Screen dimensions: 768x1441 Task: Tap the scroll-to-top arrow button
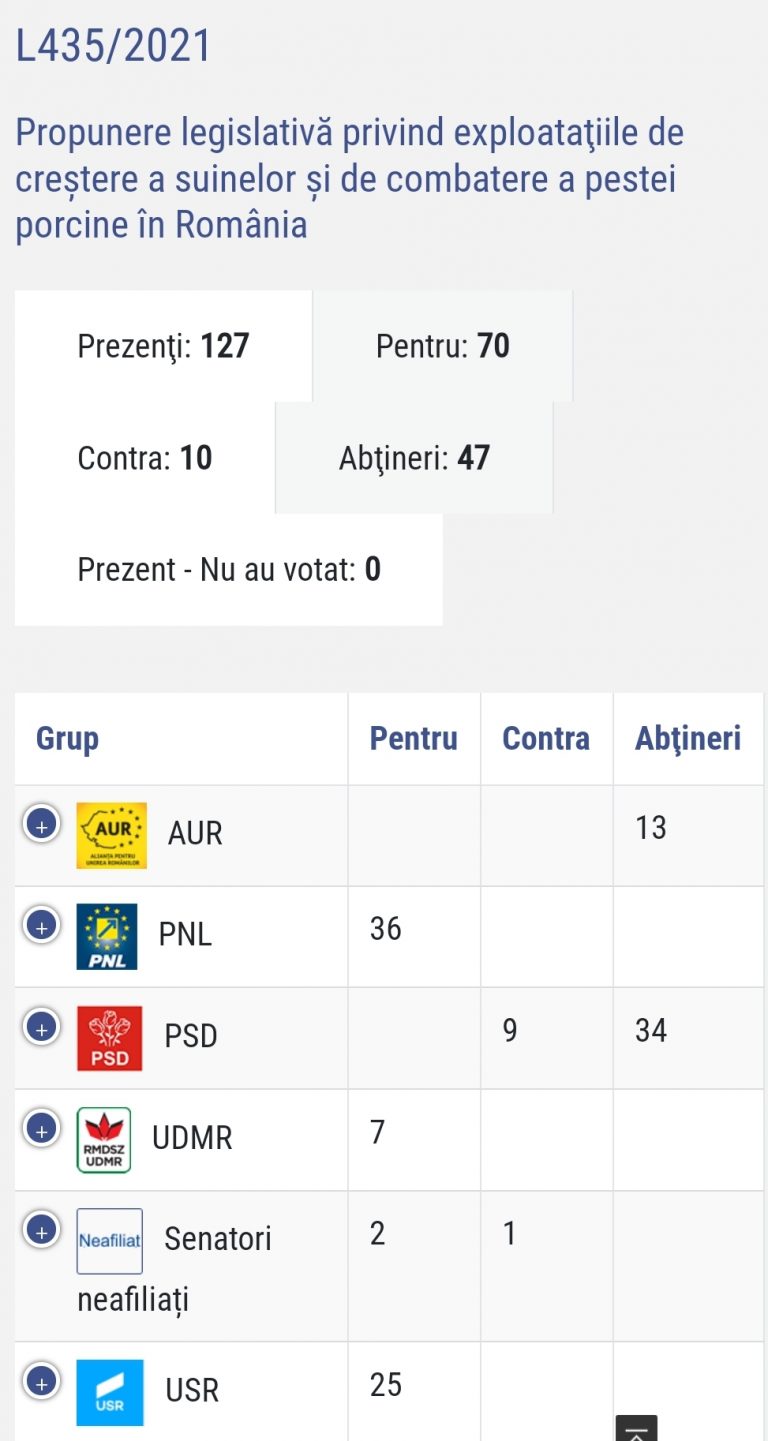(x=636, y=1429)
